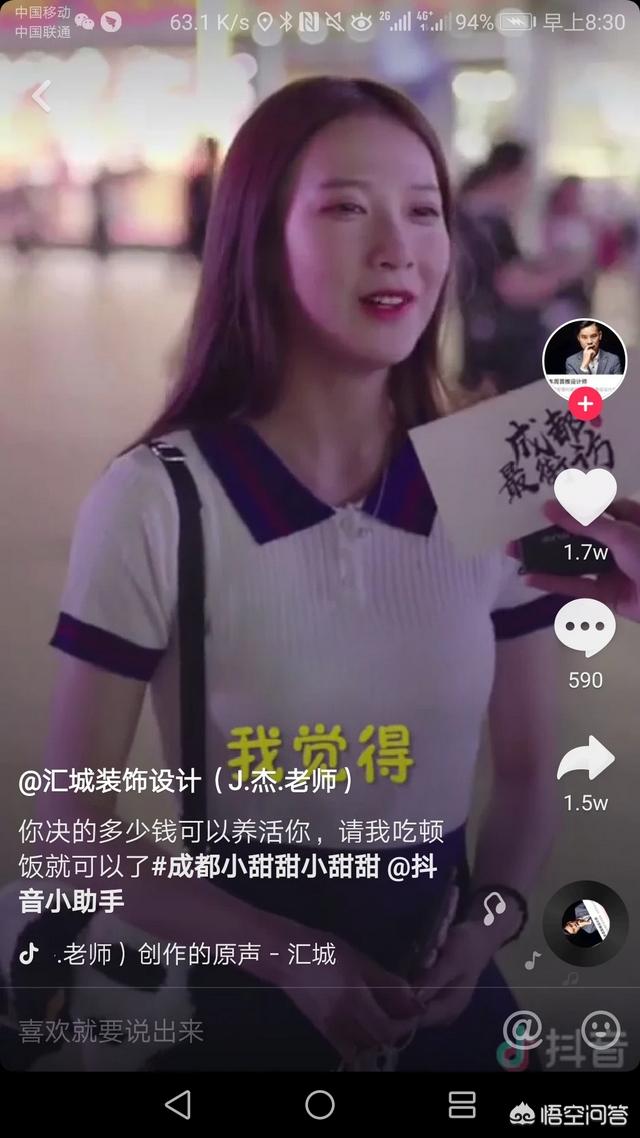Open @汇城装饰设计 username link
The image size is (640, 1138).
coord(185,782)
